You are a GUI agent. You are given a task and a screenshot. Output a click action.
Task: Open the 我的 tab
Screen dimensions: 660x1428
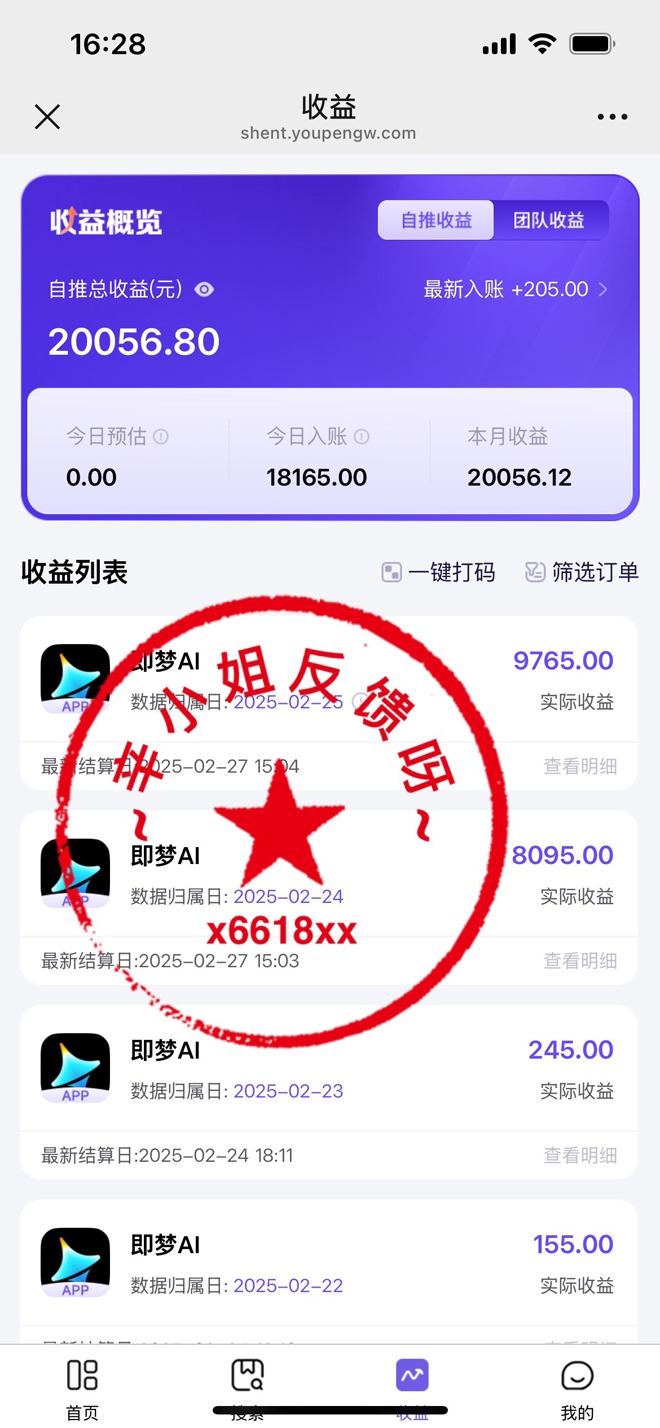pyautogui.click(x=577, y=1387)
